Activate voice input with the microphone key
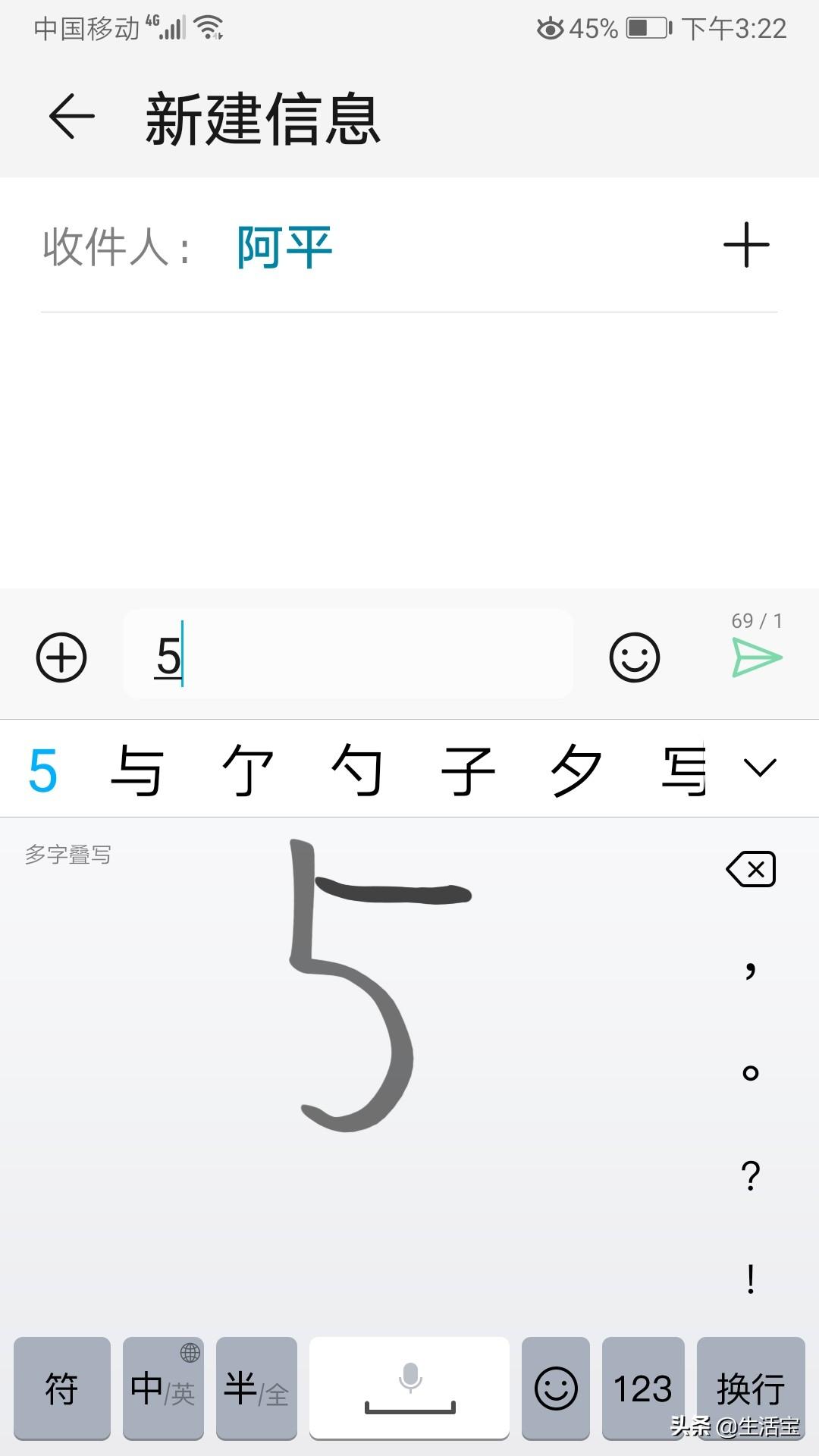 [x=409, y=1389]
